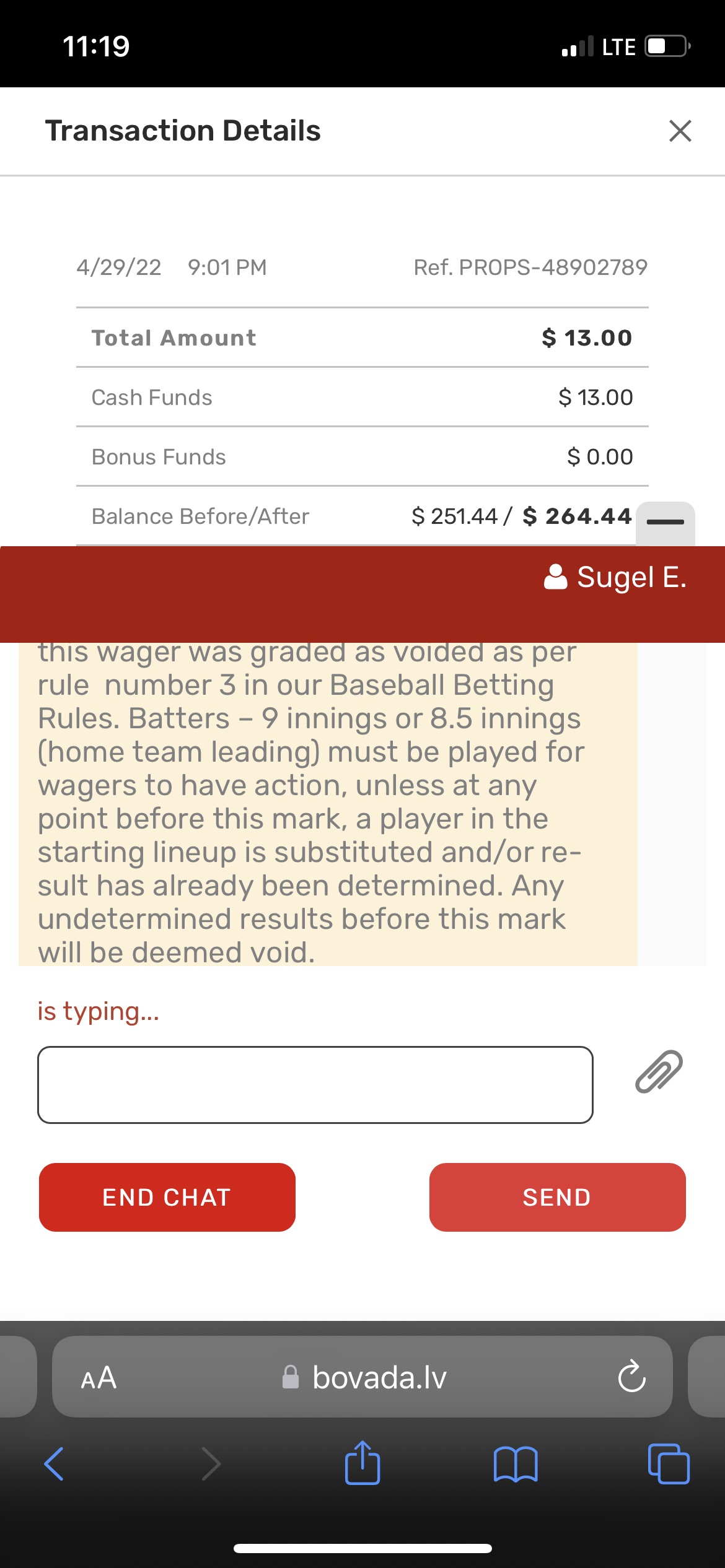
Task: Reload the bovada.lv page
Action: pyautogui.click(x=631, y=1377)
